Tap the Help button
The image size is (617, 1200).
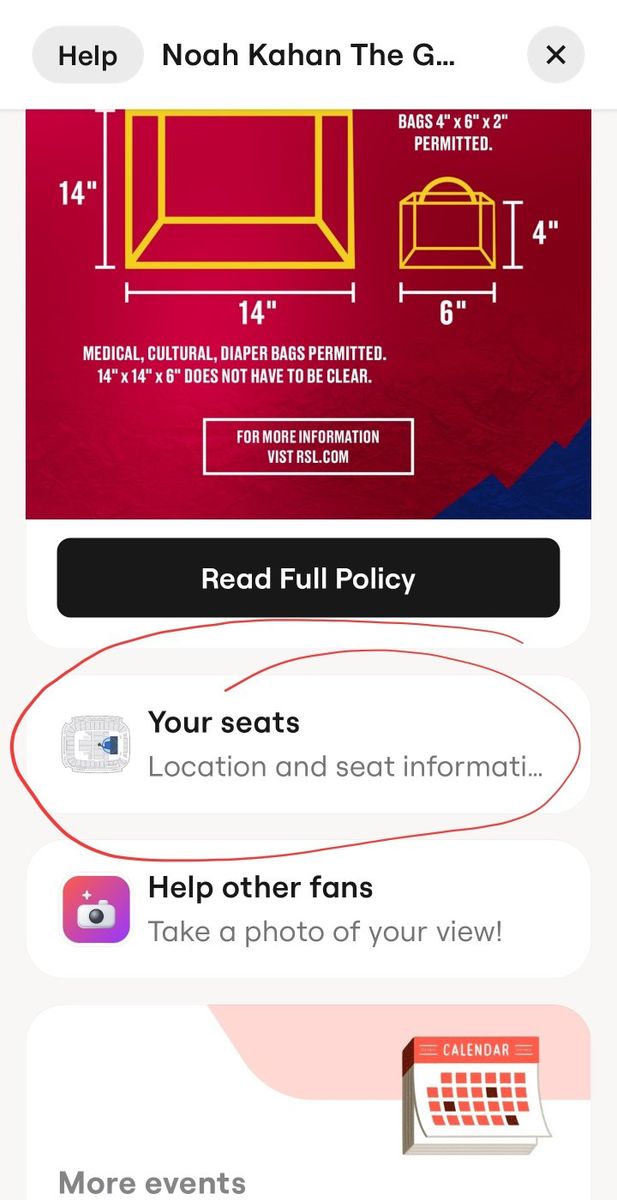[x=88, y=55]
